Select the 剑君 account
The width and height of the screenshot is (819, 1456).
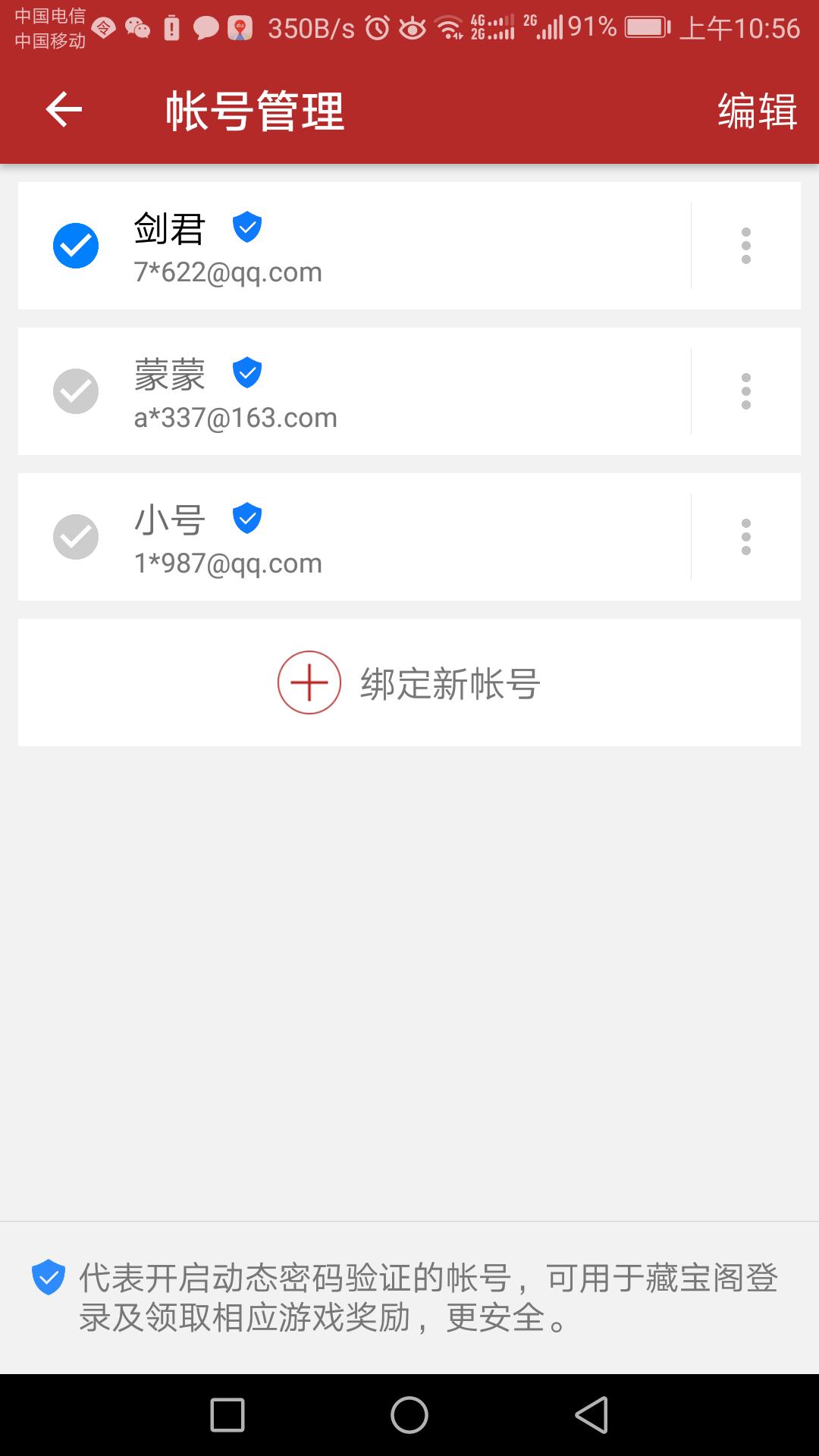tap(354, 246)
